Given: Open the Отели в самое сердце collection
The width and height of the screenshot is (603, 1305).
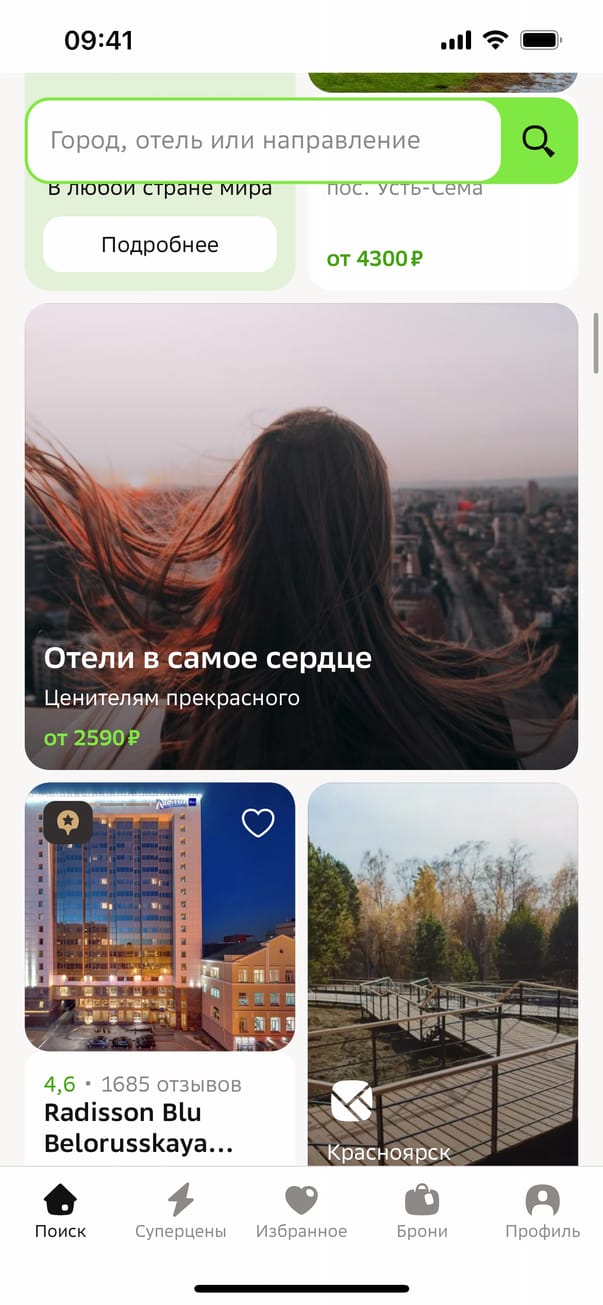Looking at the screenshot, I should coord(301,536).
